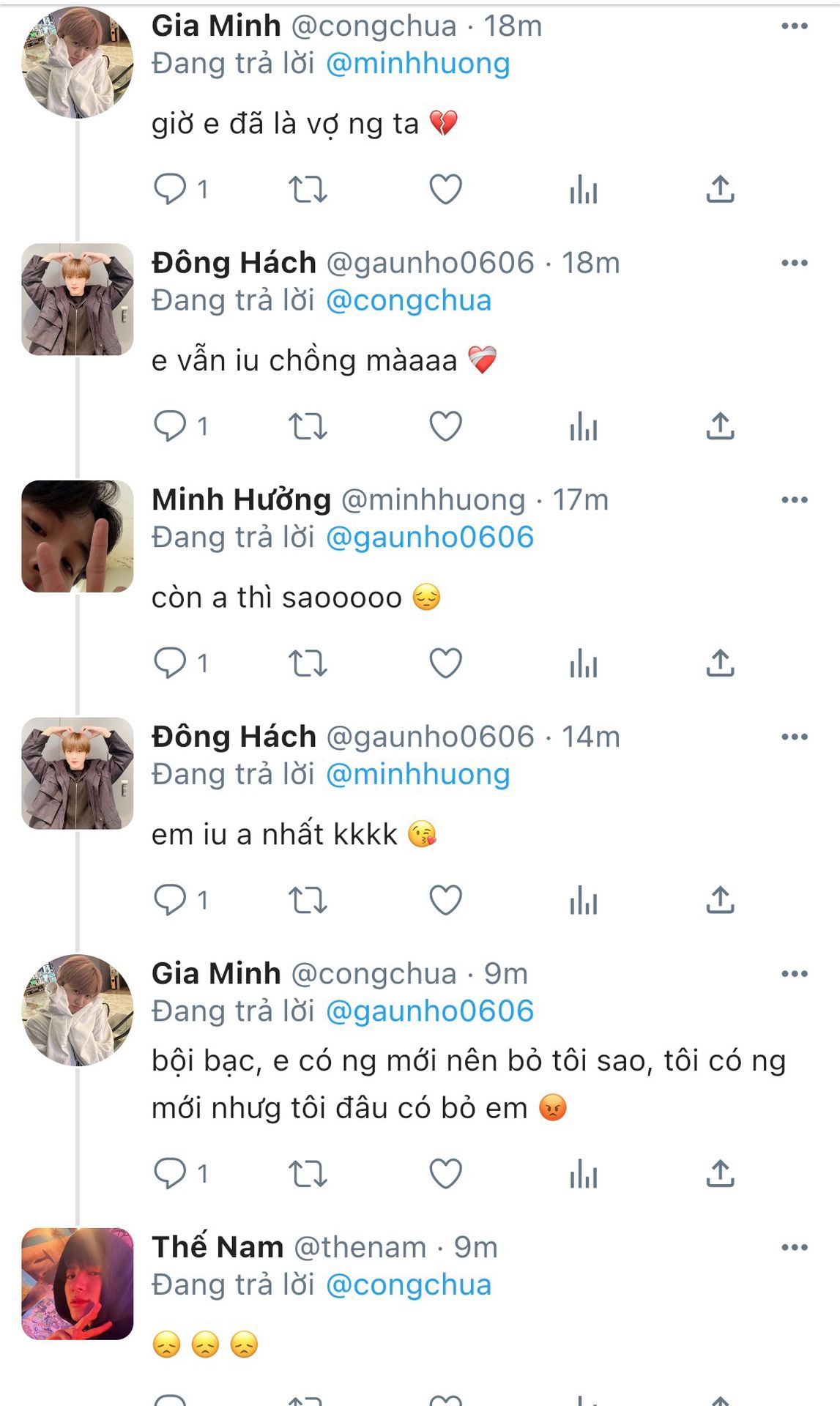This screenshot has height=1406, width=840.
Task: Tap @congchua link in Thế Nam's reply
Action: tap(408, 1285)
